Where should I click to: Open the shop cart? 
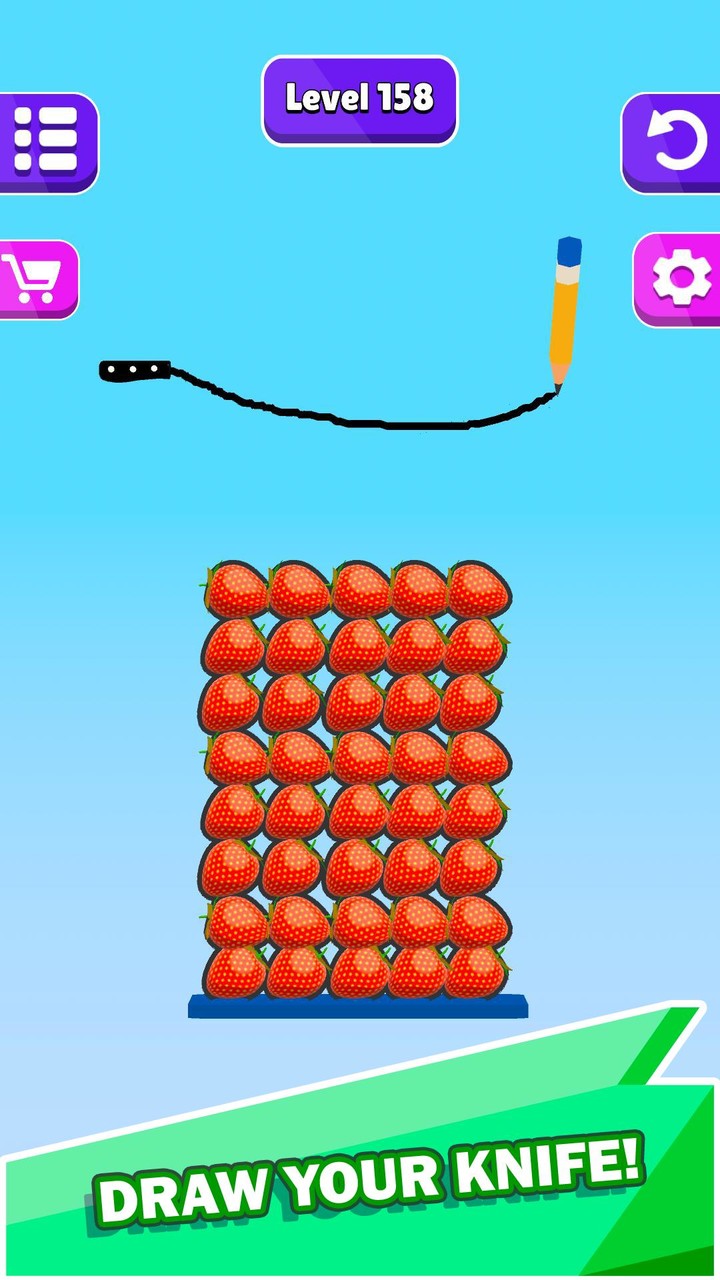tap(38, 277)
